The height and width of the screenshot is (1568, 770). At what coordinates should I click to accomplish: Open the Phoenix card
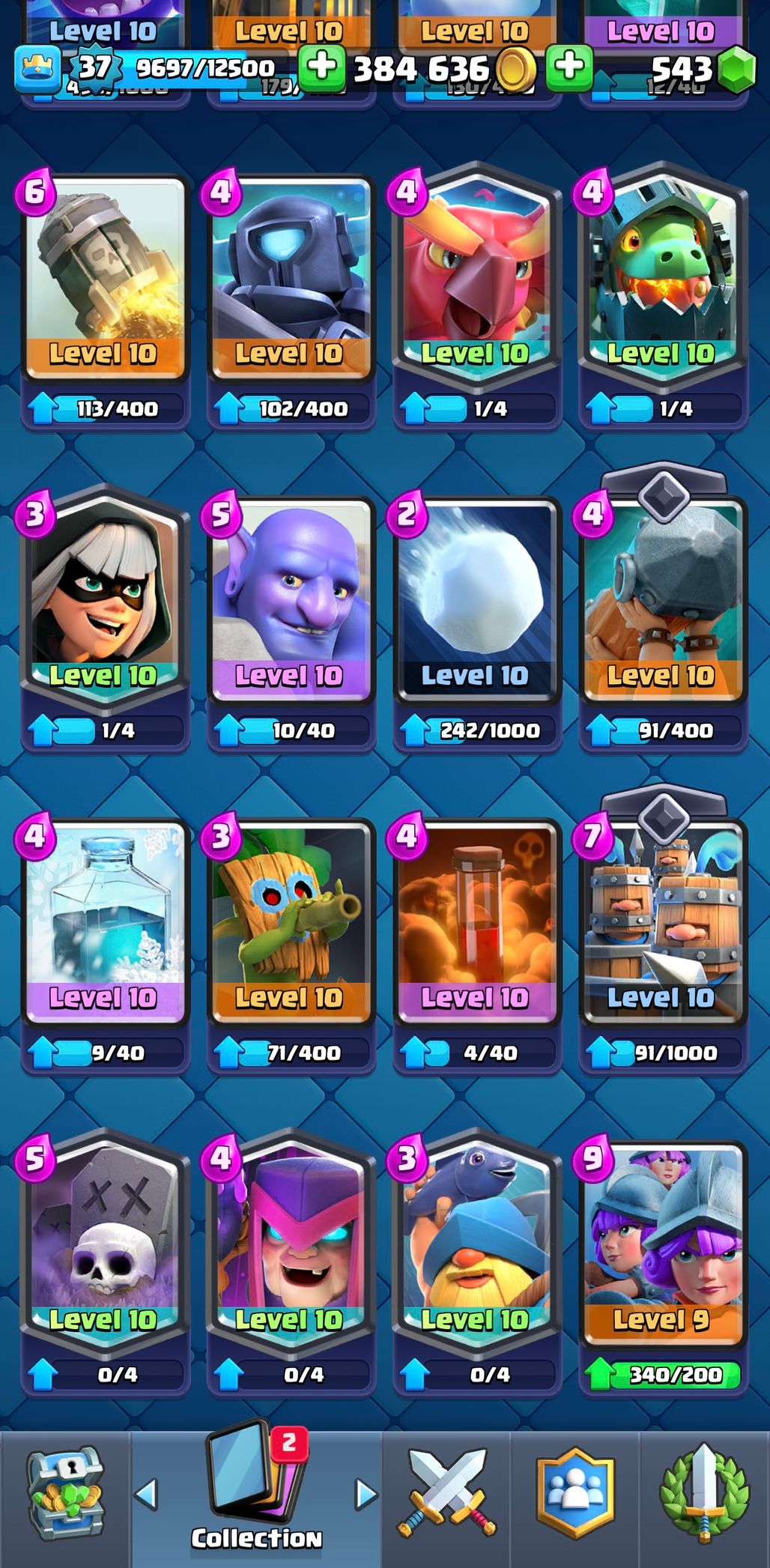point(476,277)
